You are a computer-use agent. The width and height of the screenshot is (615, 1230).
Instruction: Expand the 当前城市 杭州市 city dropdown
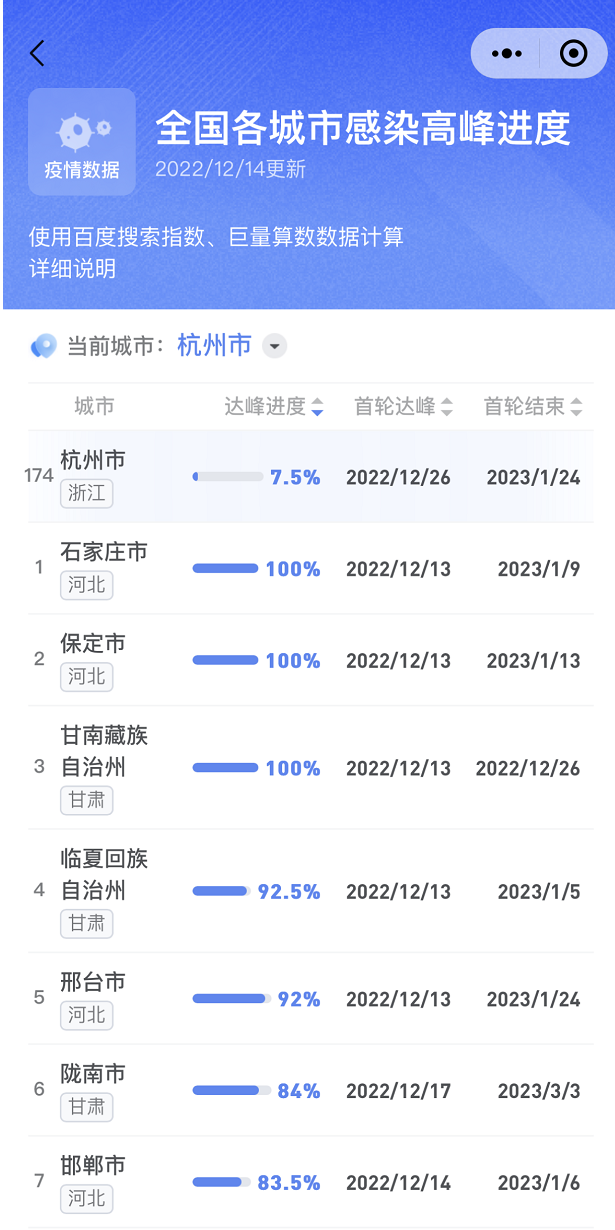tap(274, 346)
